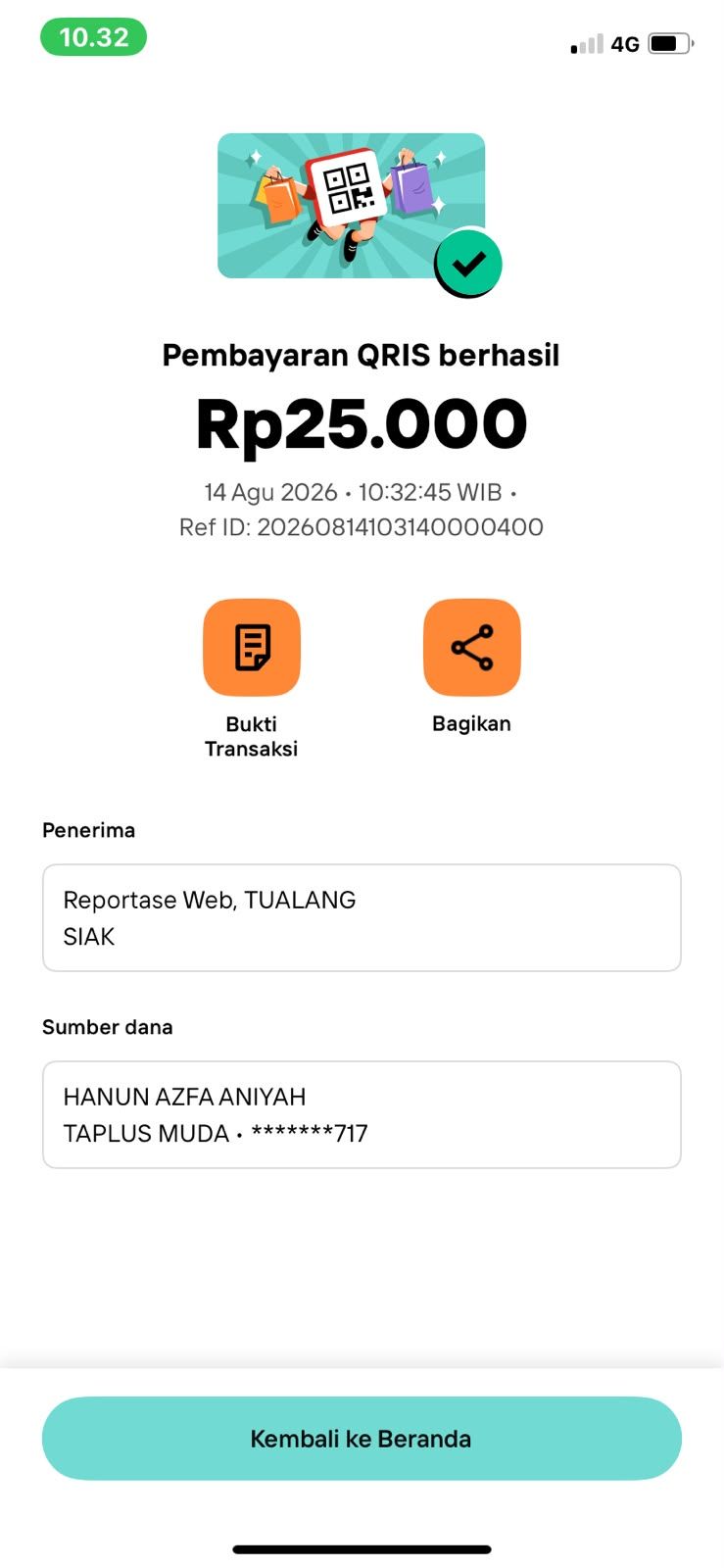Viewport: 724px width, 1568px height.
Task: Share the payment via Bagikan
Action: click(472, 648)
